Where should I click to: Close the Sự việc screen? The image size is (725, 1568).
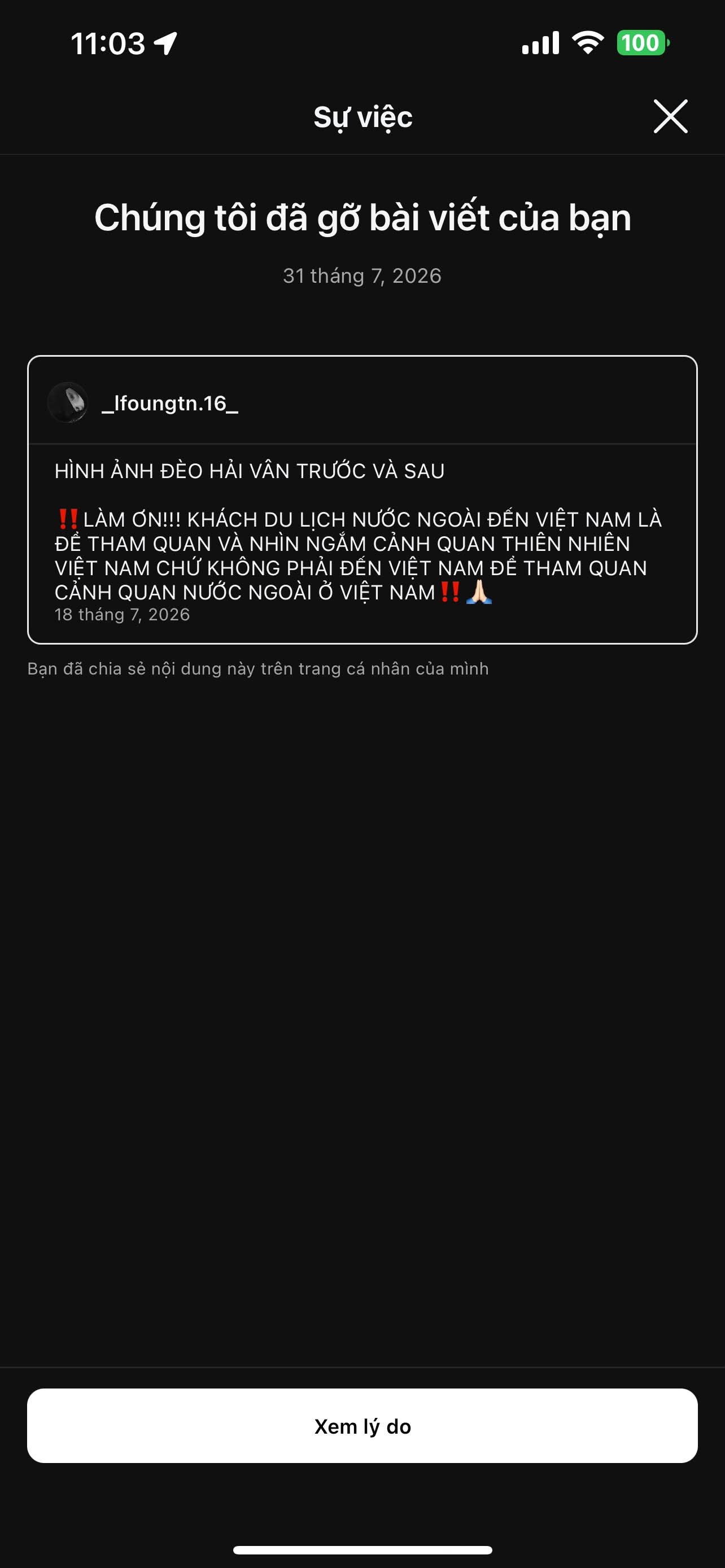click(670, 116)
